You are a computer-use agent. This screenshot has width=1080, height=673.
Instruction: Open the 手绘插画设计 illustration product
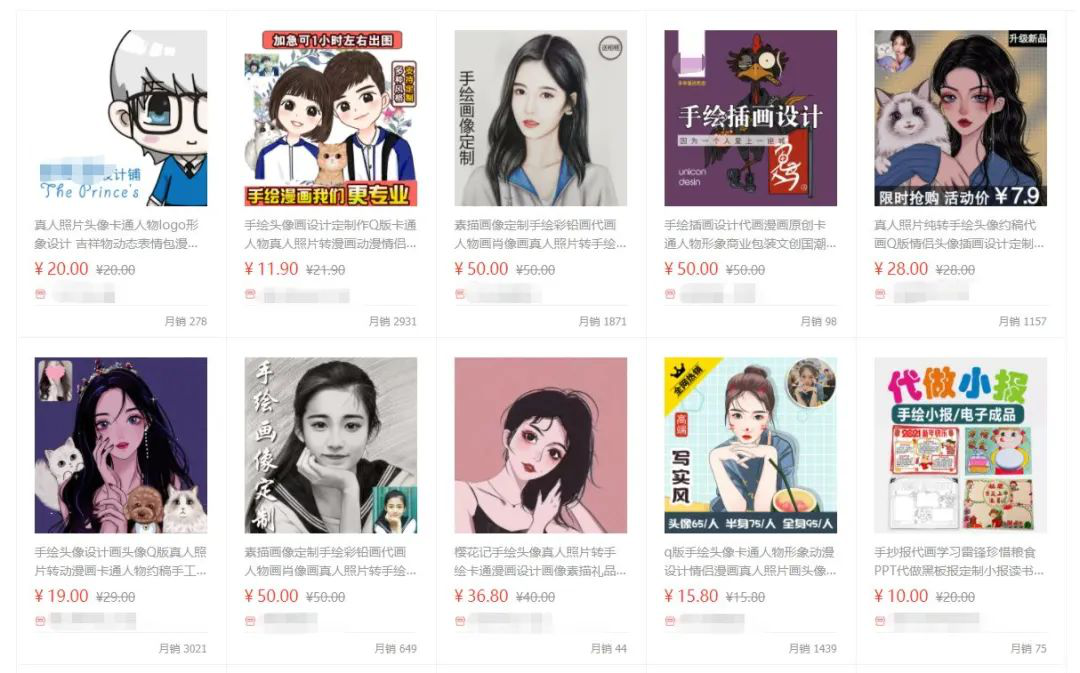point(751,118)
